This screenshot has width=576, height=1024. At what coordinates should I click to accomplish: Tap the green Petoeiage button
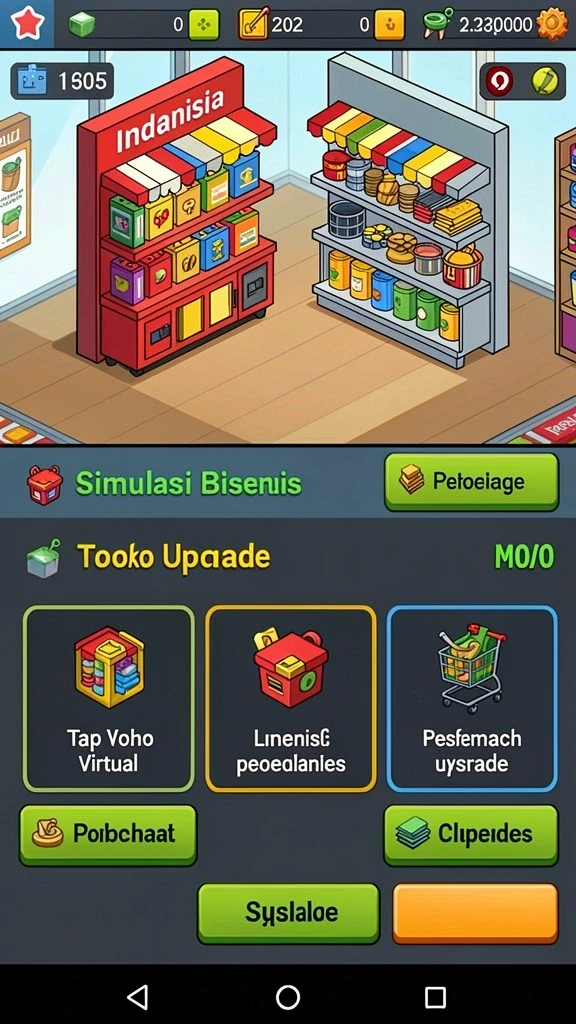pos(471,482)
